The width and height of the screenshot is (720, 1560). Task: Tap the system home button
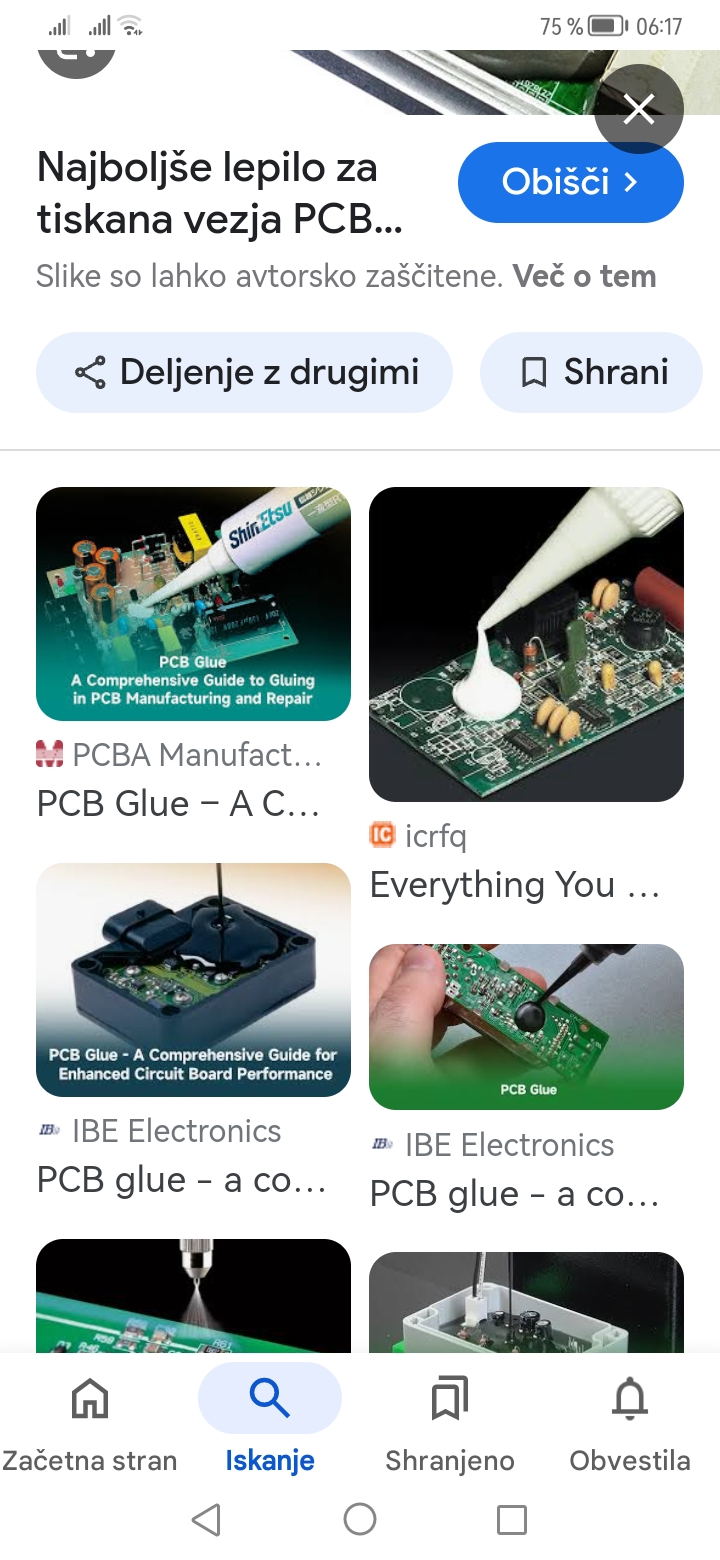pos(360,1520)
